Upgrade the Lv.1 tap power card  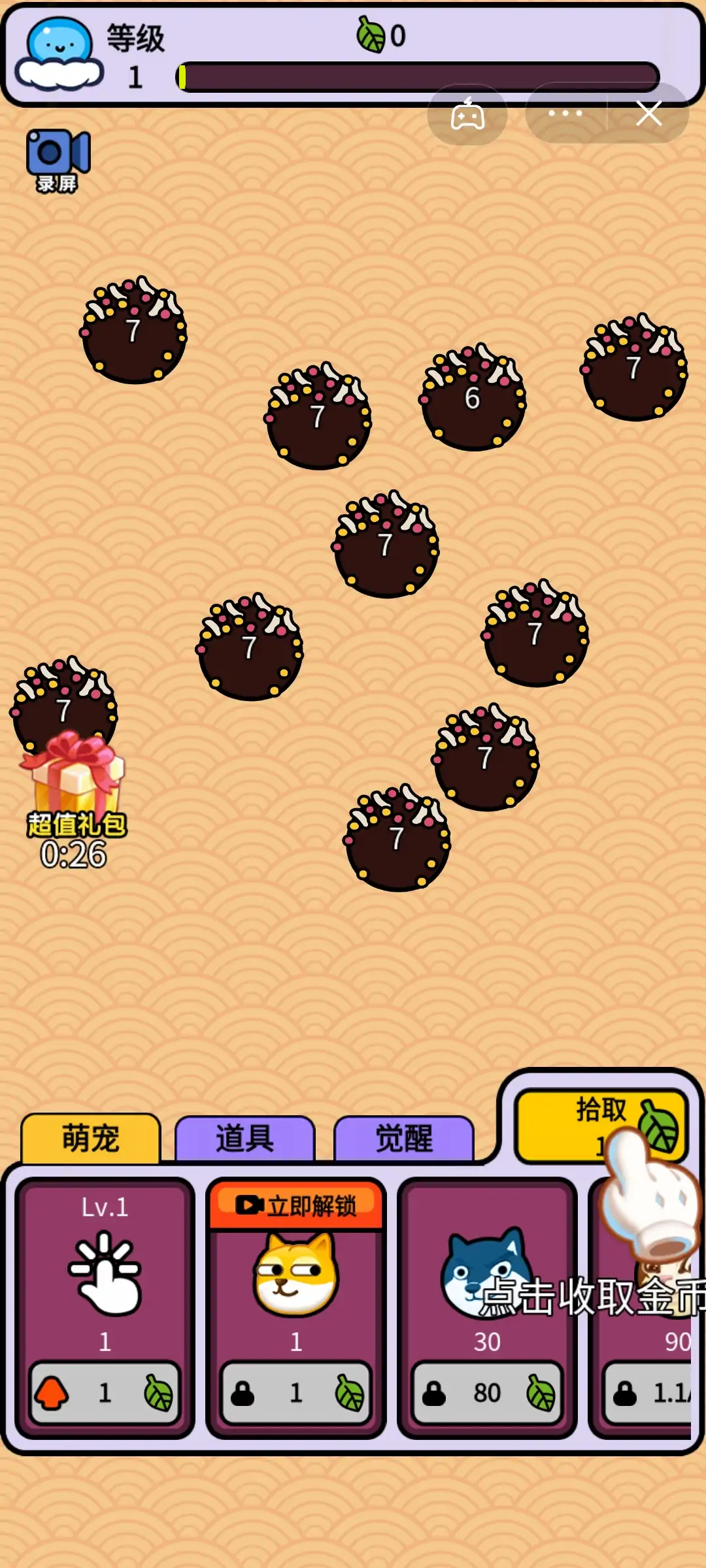(x=105, y=1393)
